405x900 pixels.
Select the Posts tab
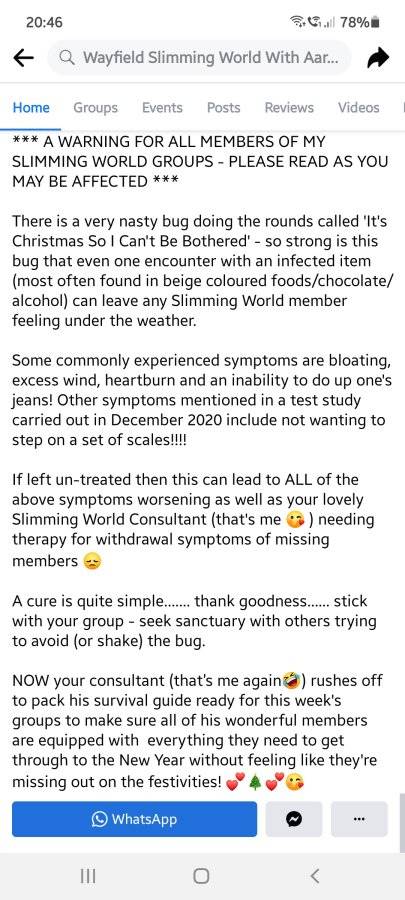tap(224, 107)
